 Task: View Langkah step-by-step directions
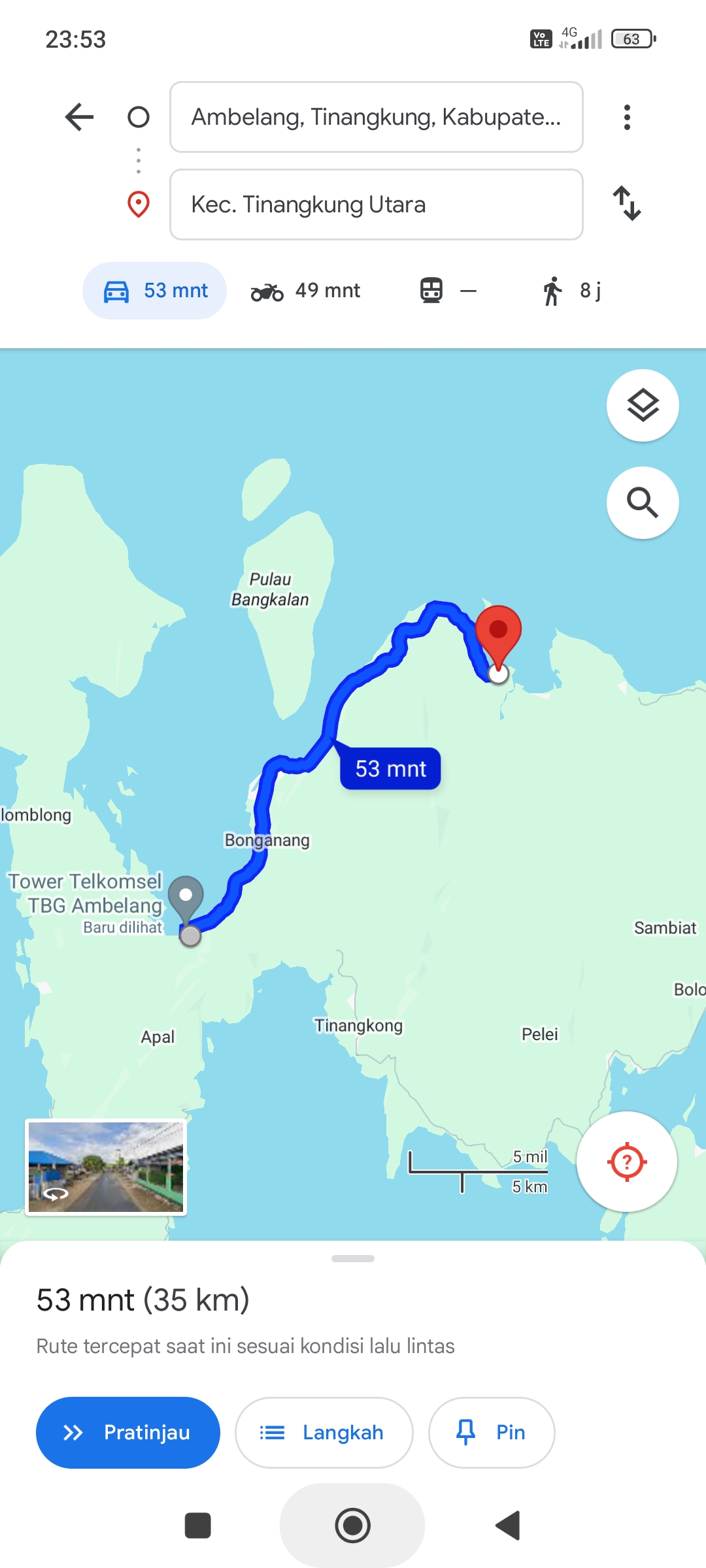(x=324, y=1433)
